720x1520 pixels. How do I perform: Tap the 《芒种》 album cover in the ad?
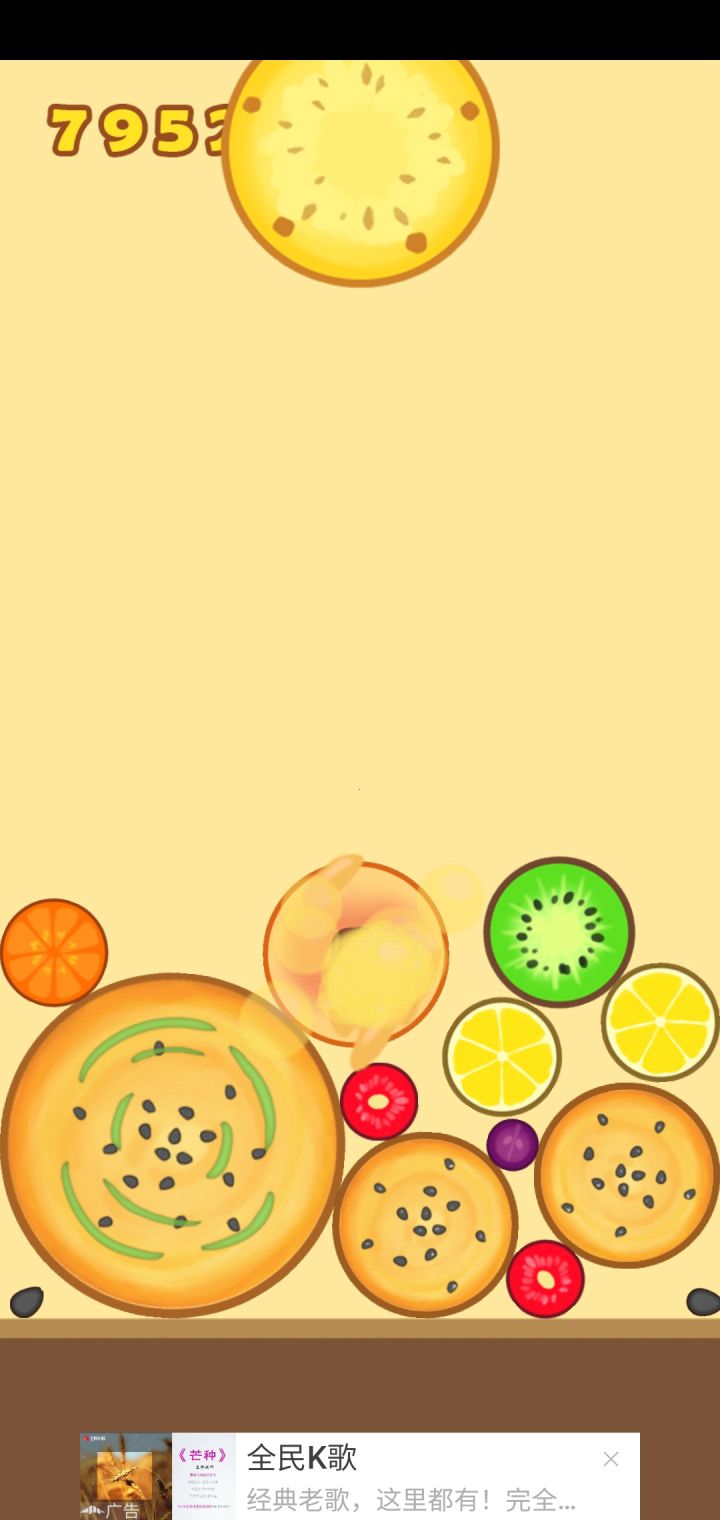203,1477
